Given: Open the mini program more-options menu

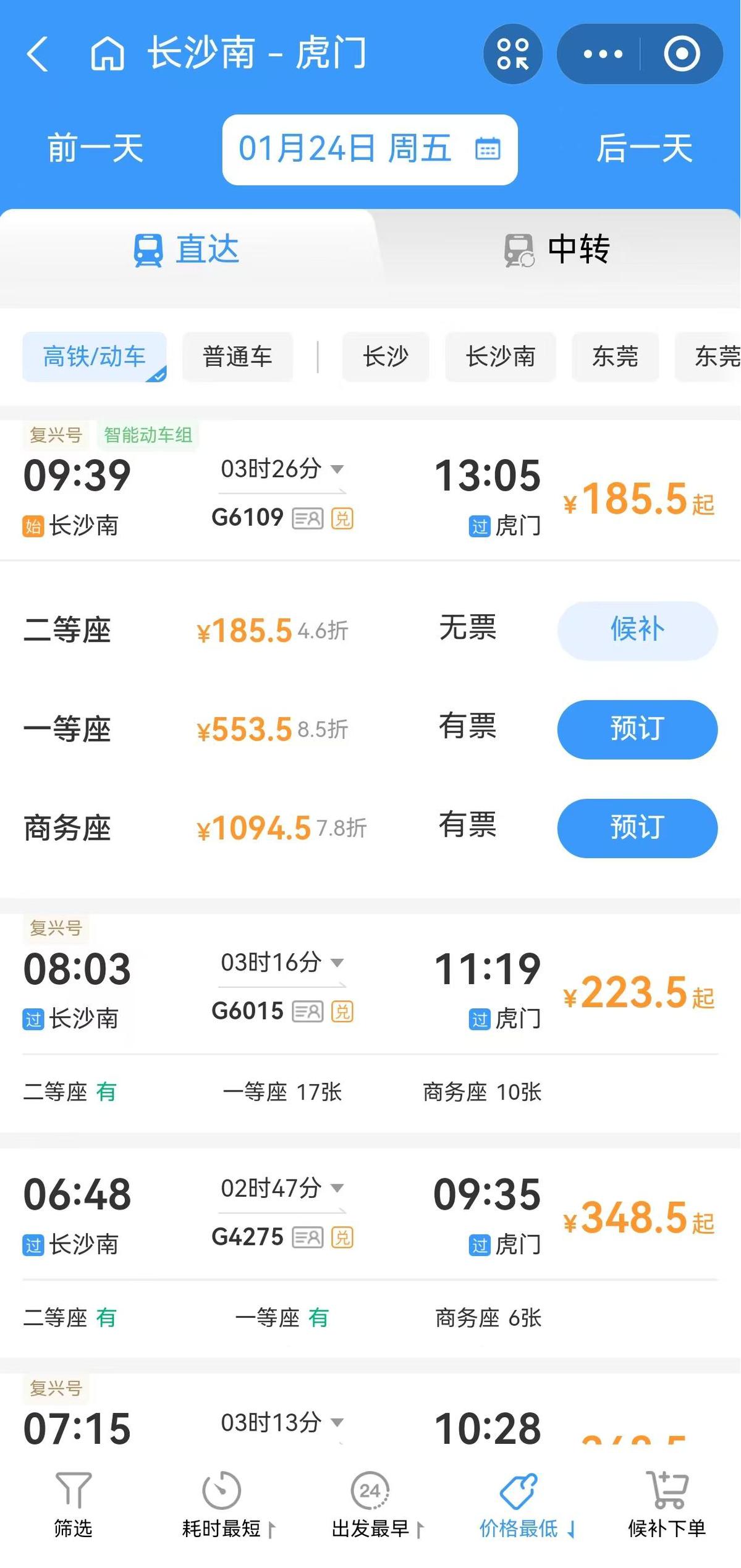Looking at the screenshot, I should pyautogui.click(x=603, y=54).
